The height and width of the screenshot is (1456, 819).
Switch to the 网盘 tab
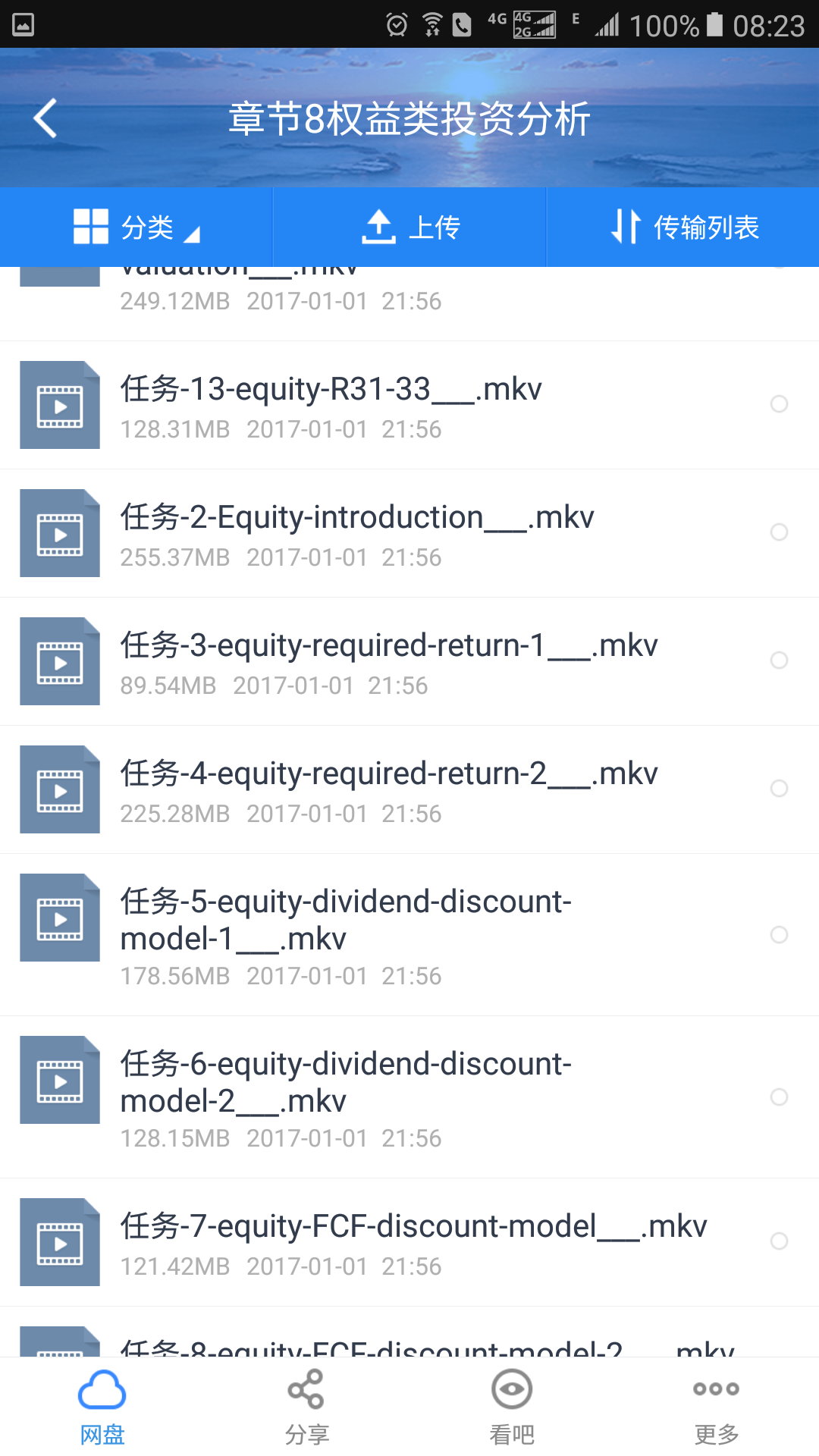pyautogui.click(x=102, y=1407)
